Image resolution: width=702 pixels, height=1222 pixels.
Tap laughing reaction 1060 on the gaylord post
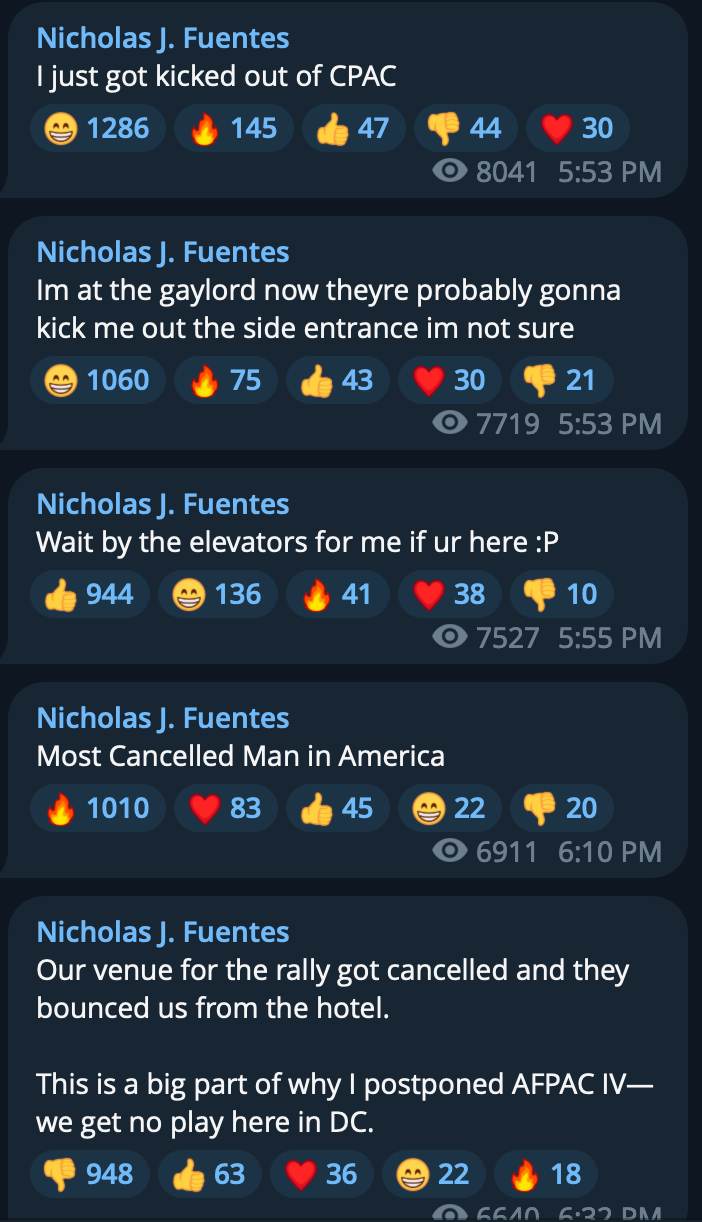[x=98, y=380]
